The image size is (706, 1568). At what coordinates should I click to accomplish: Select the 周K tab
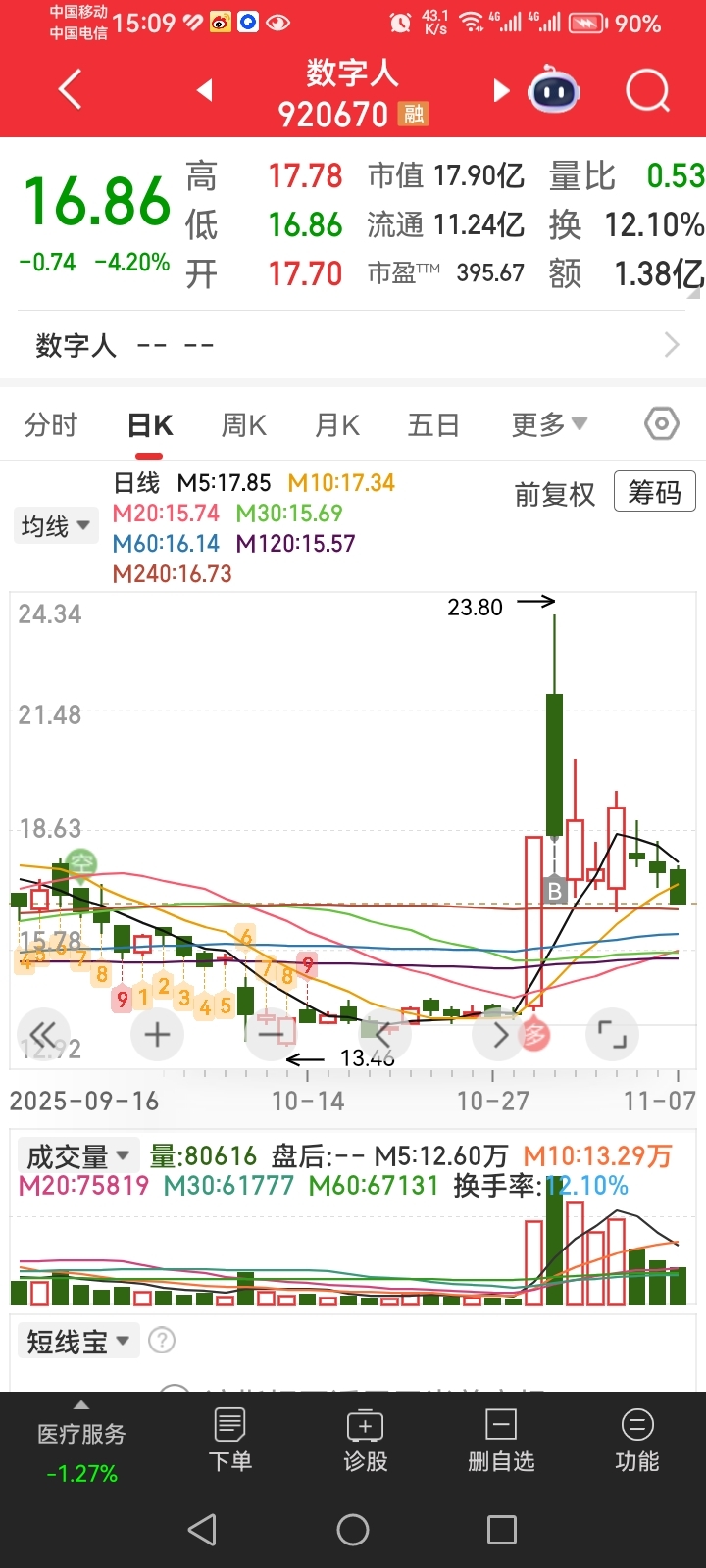pyautogui.click(x=243, y=425)
